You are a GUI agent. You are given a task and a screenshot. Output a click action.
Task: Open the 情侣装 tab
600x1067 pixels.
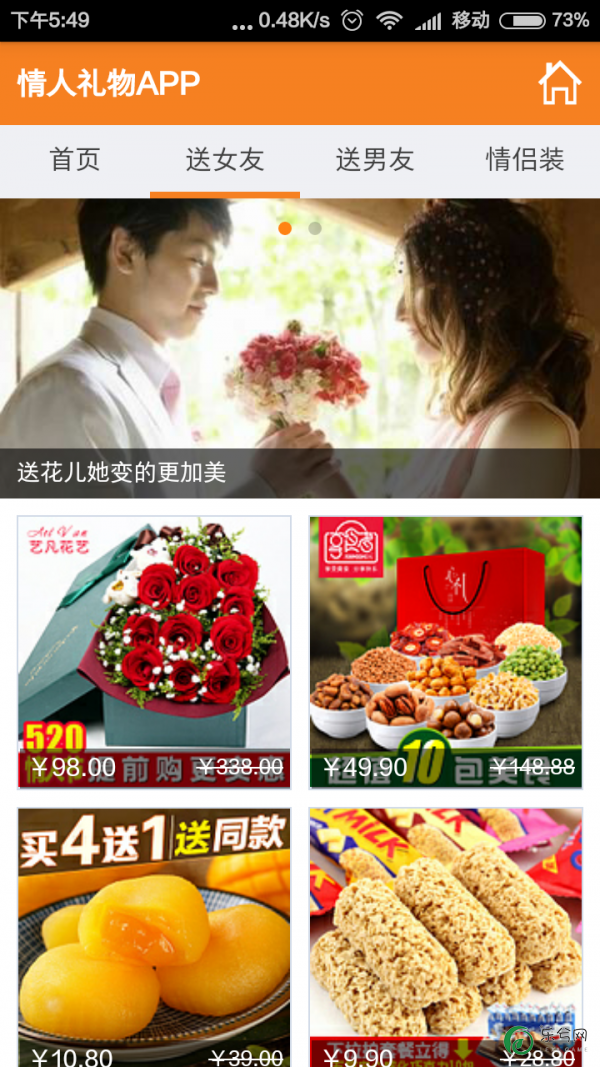pos(525,160)
